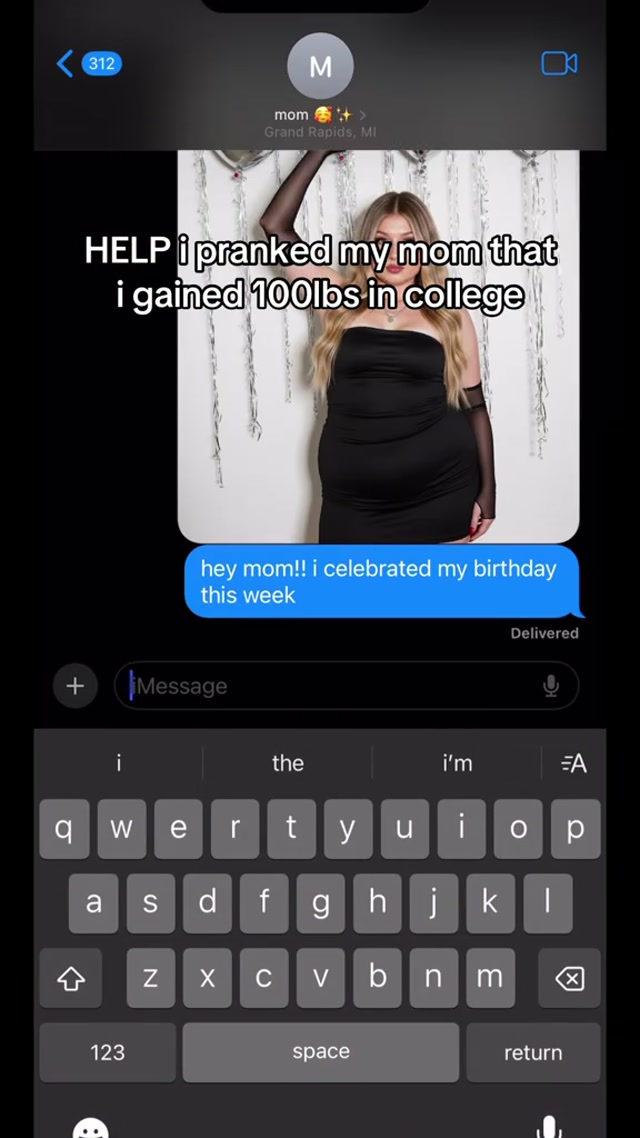The height and width of the screenshot is (1138, 640).
Task: Go back to the messages list
Action: click(x=88, y=64)
